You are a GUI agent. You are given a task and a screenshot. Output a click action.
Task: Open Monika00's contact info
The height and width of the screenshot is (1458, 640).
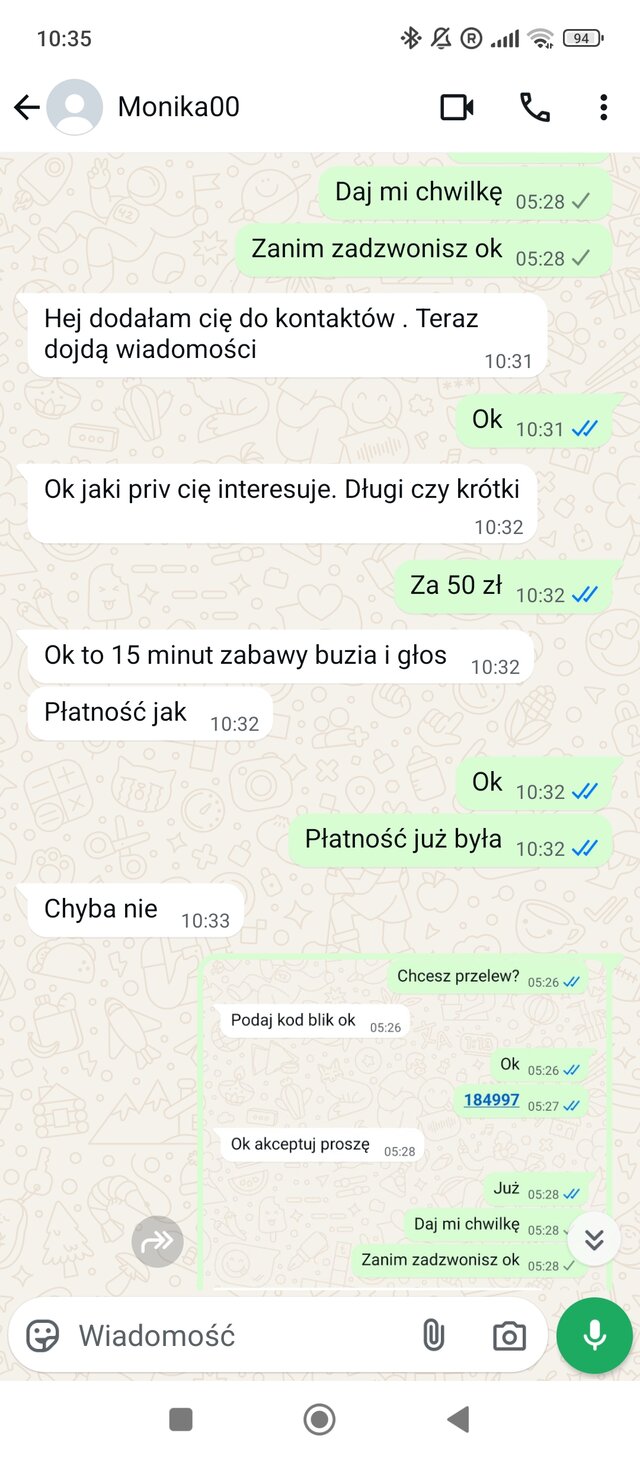coord(178,107)
